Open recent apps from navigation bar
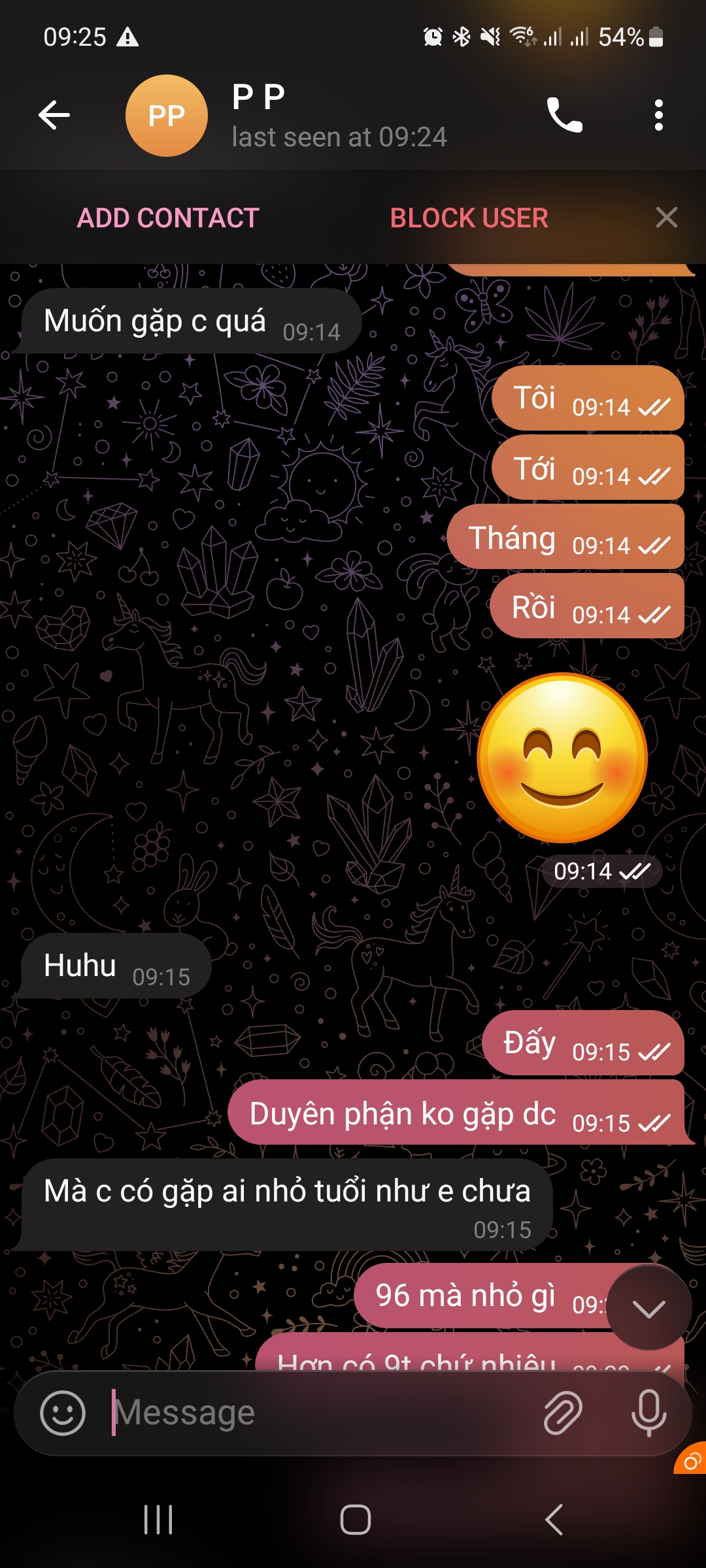This screenshot has height=1568, width=706. pyautogui.click(x=158, y=1520)
